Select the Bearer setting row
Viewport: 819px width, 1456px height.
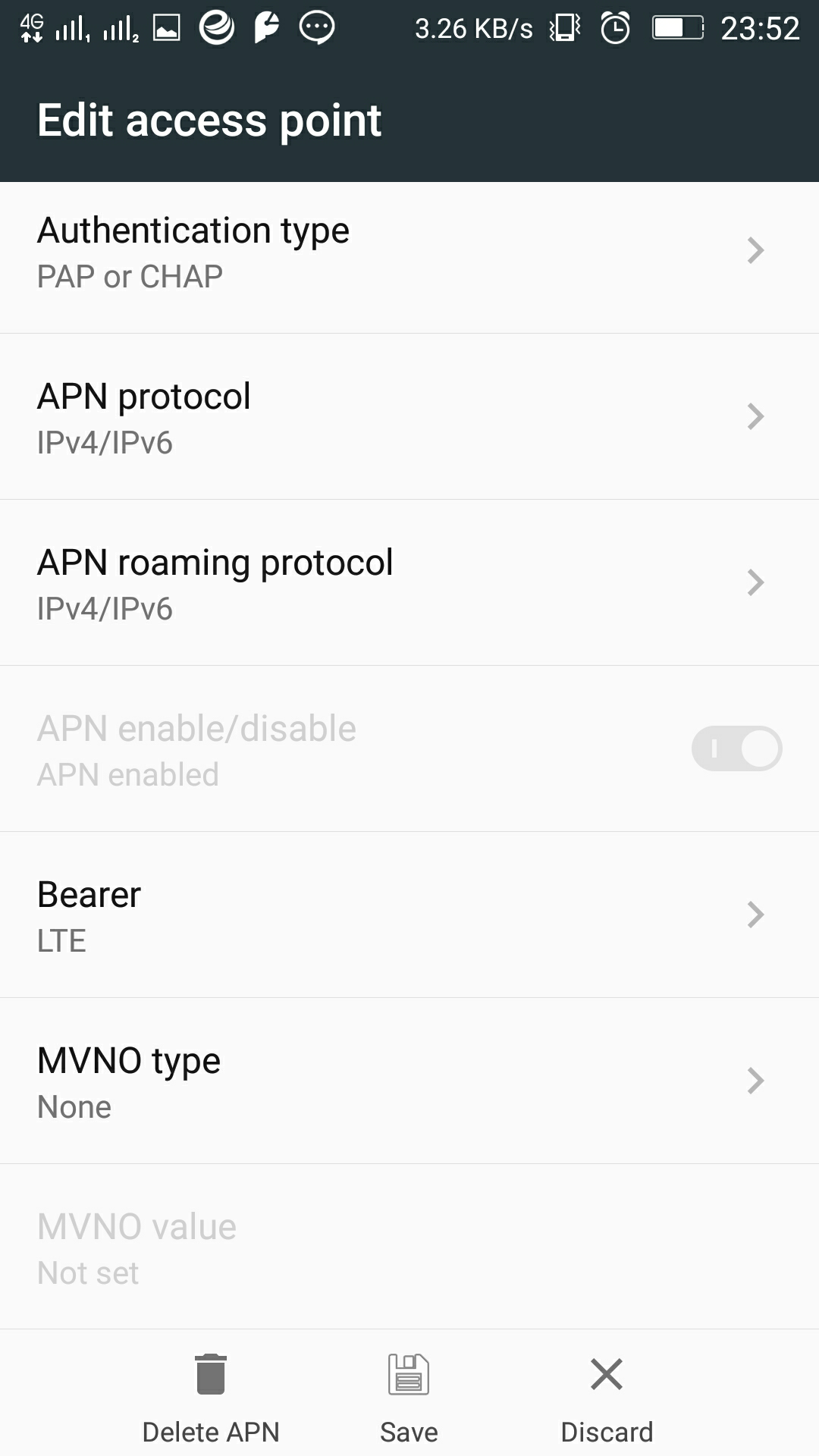pyautogui.click(x=409, y=916)
